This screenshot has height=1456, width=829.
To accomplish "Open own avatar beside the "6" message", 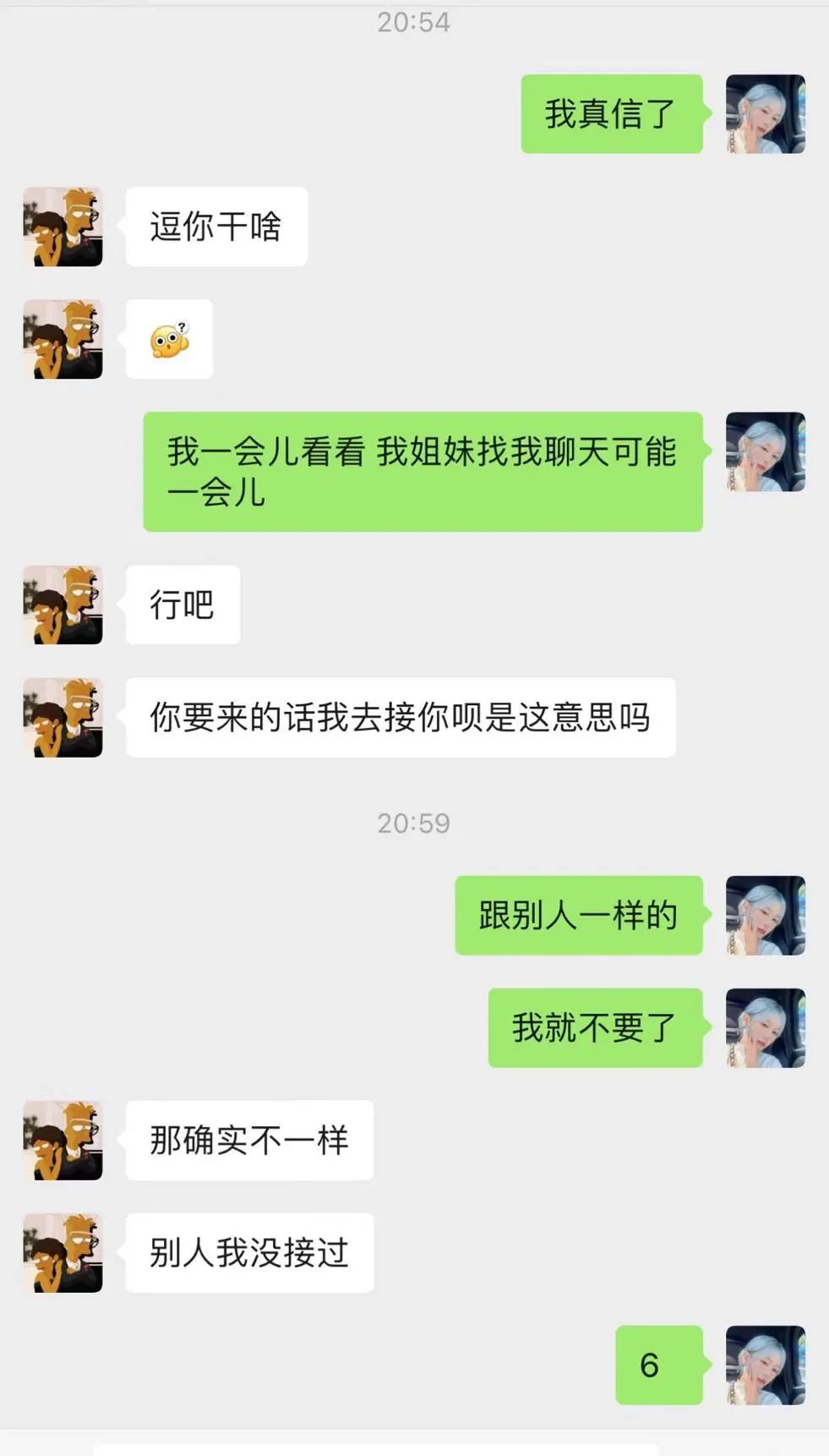I will point(765,1365).
